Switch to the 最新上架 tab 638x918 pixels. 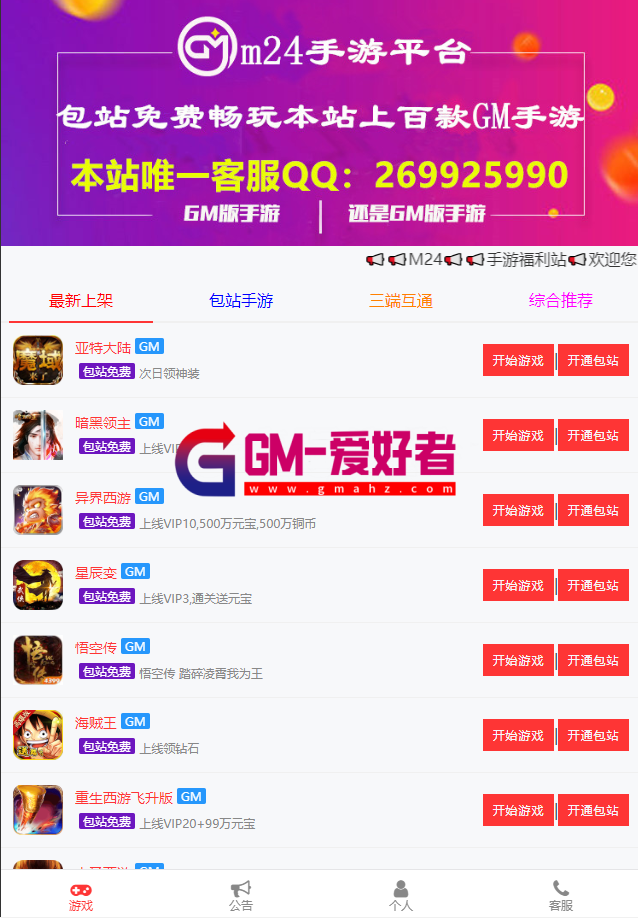81,301
